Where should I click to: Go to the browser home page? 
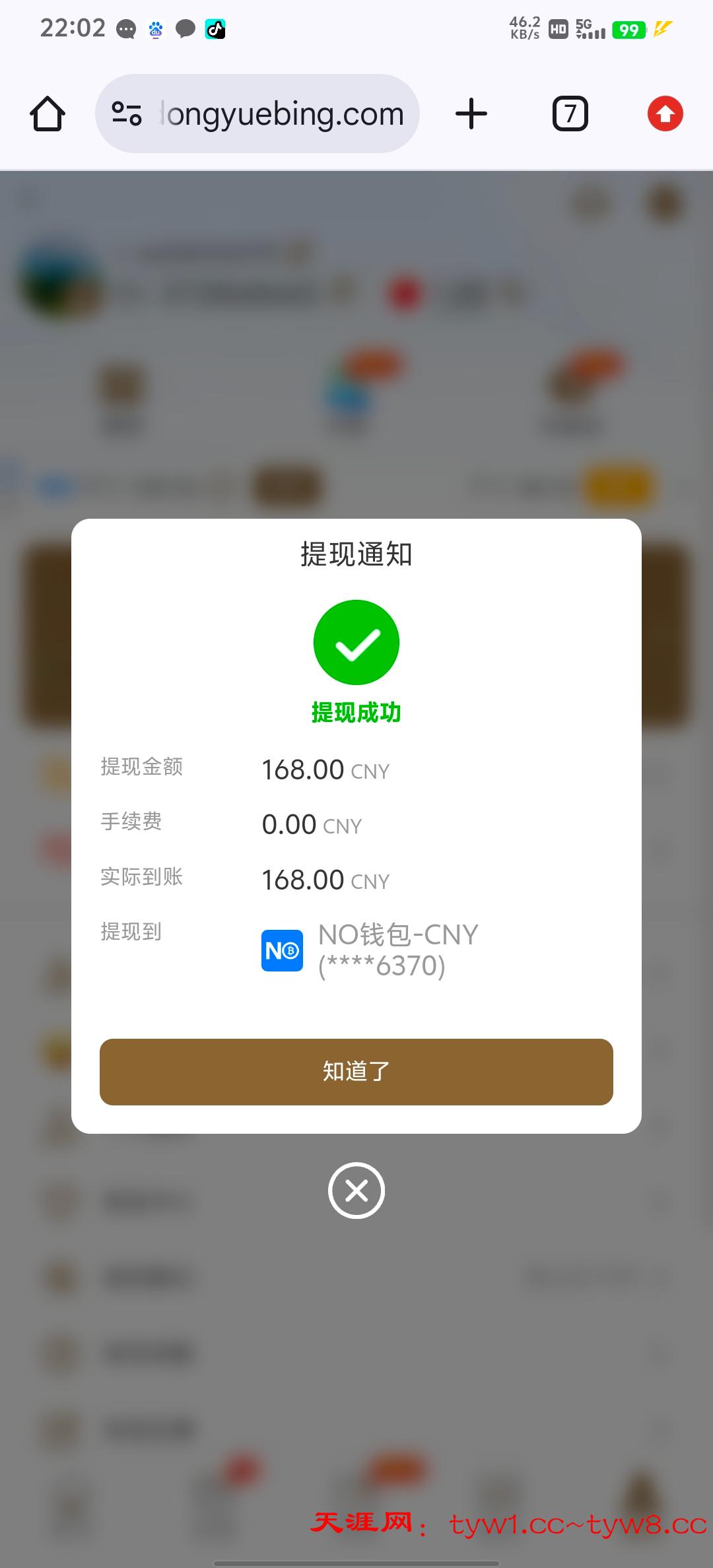tap(48, 114)
